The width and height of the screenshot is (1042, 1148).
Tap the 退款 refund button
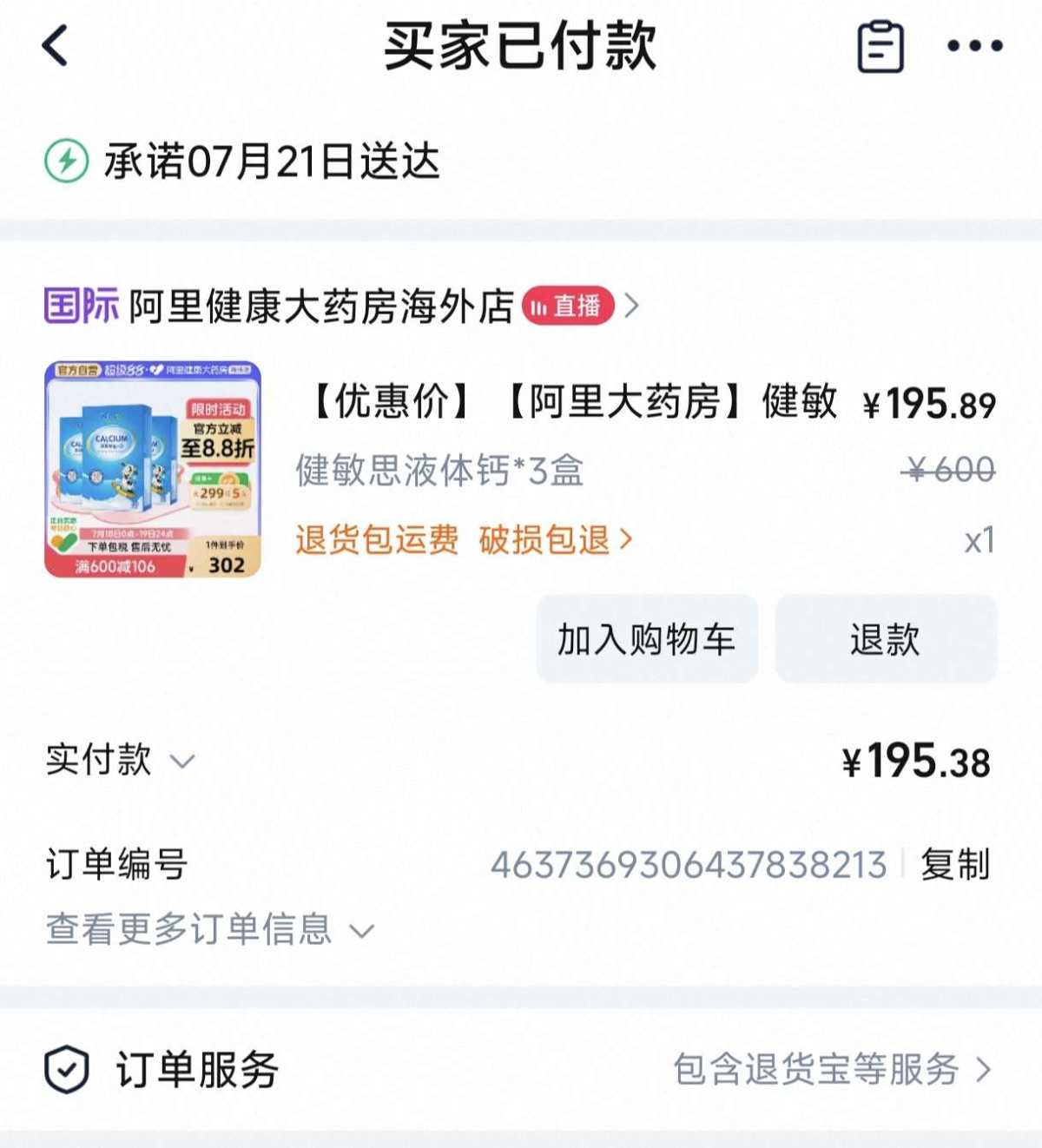[885, 639]
